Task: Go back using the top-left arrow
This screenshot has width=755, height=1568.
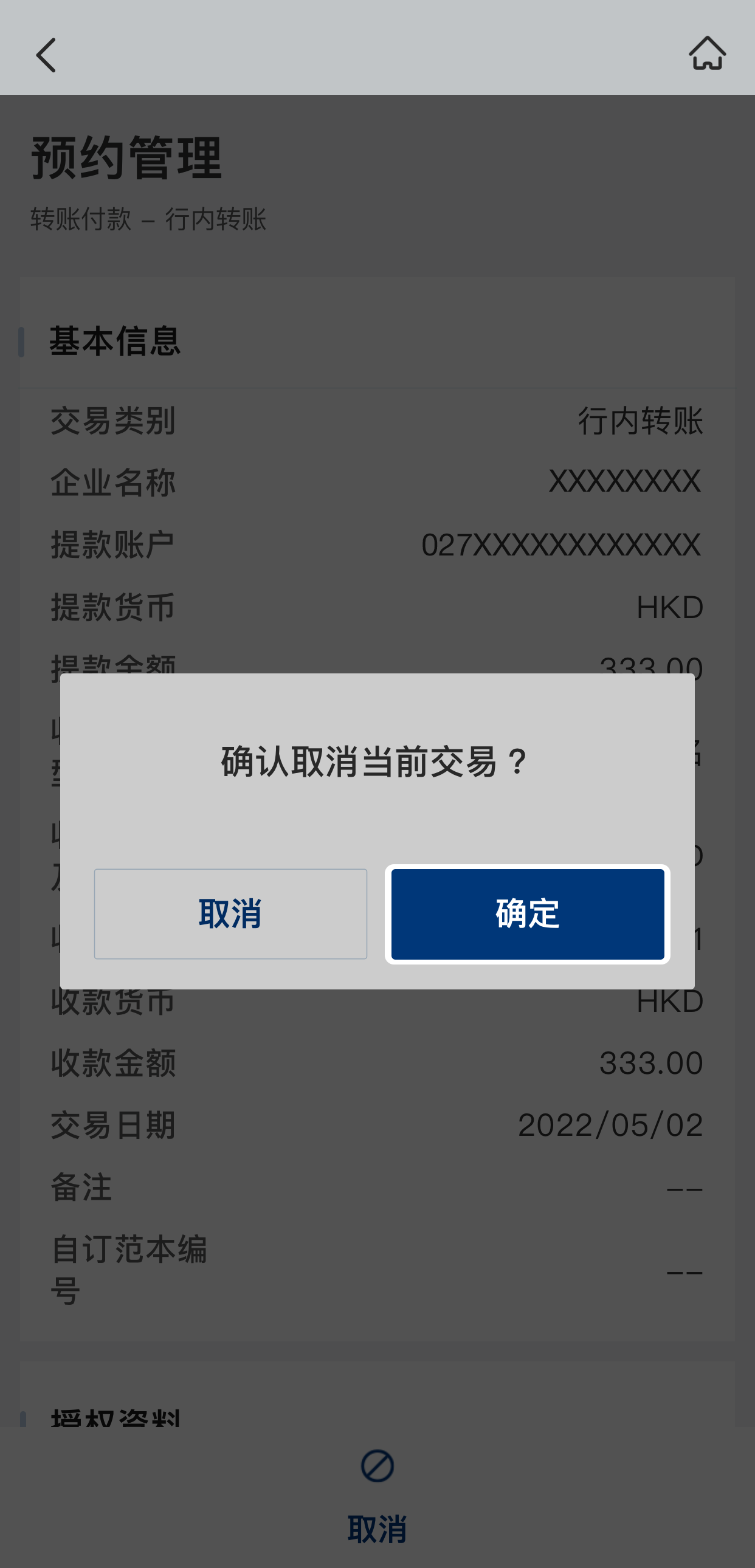Action: (x=46, y=55)
